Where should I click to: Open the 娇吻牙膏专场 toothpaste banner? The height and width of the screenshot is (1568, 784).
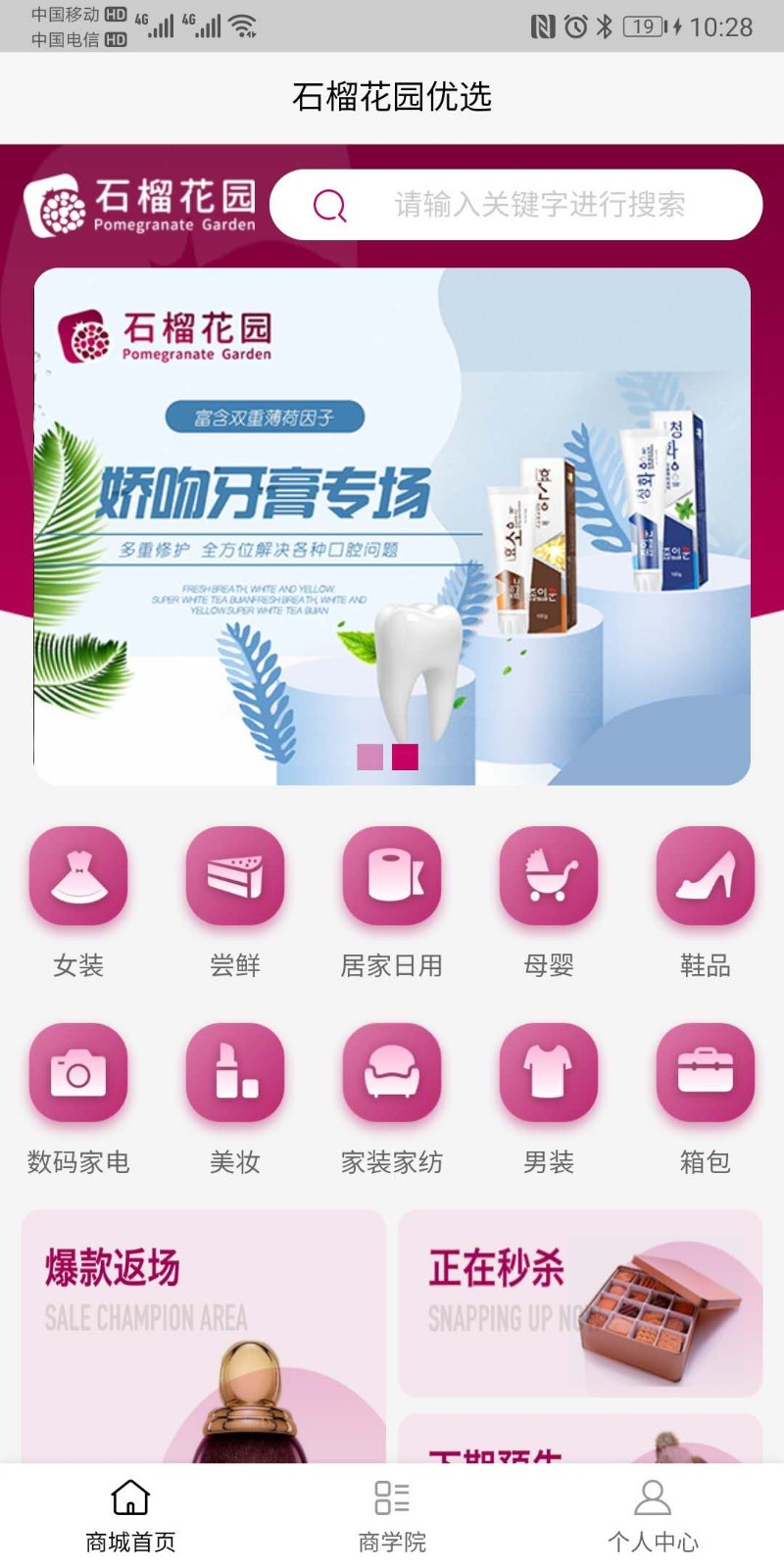coord(392,525)
